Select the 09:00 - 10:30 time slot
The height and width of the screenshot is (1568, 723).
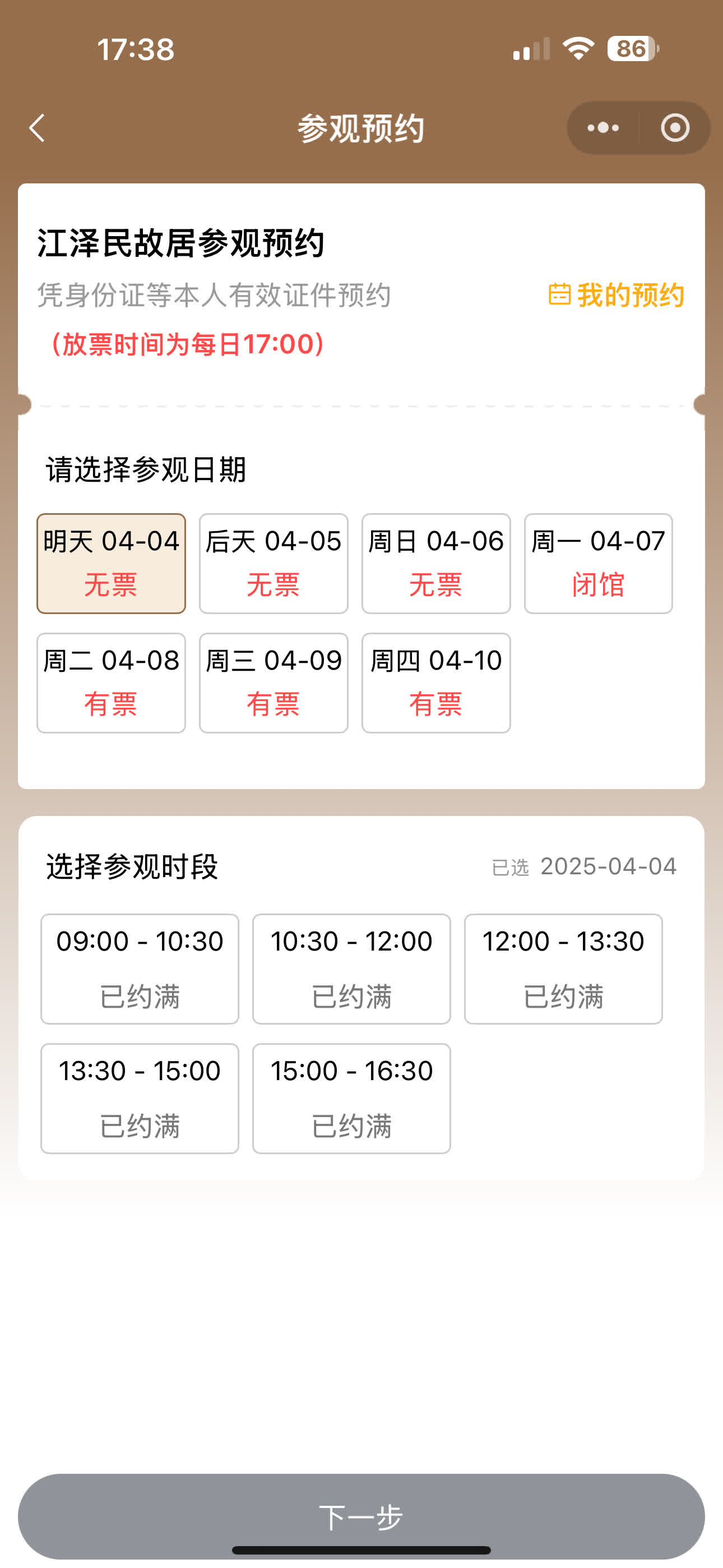click(x=140, y=969)
